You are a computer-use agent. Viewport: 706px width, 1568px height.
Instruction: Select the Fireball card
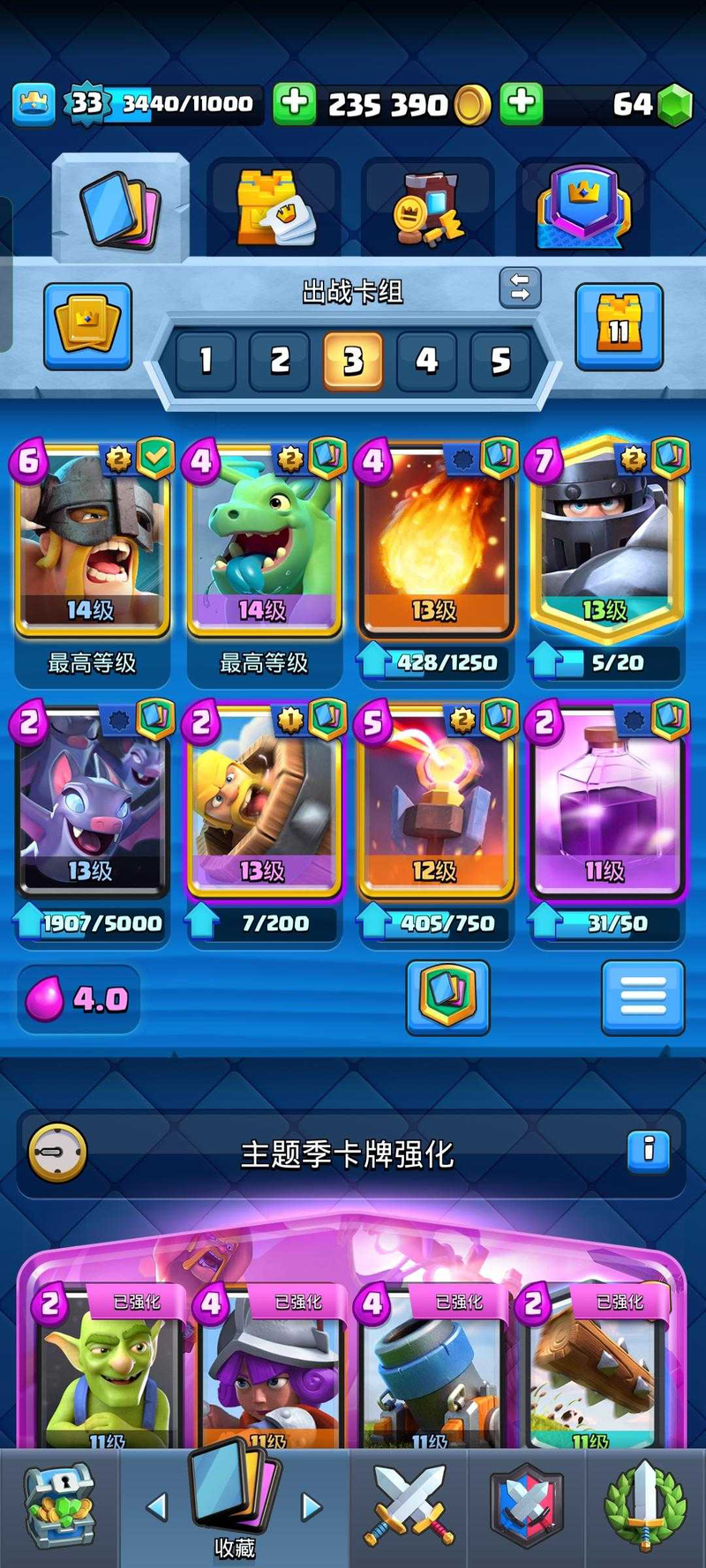(435, 540)
